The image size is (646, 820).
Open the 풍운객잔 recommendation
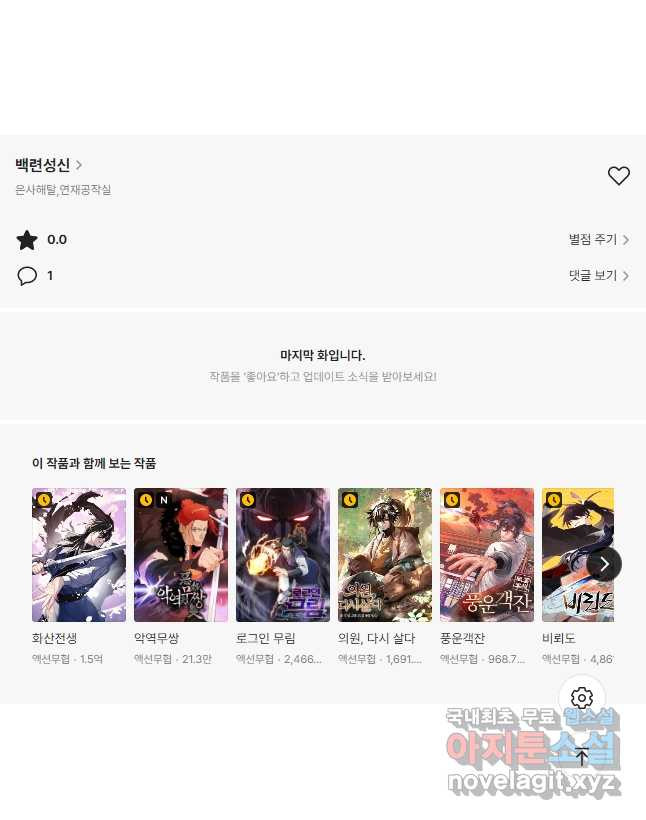coord(487,555)
